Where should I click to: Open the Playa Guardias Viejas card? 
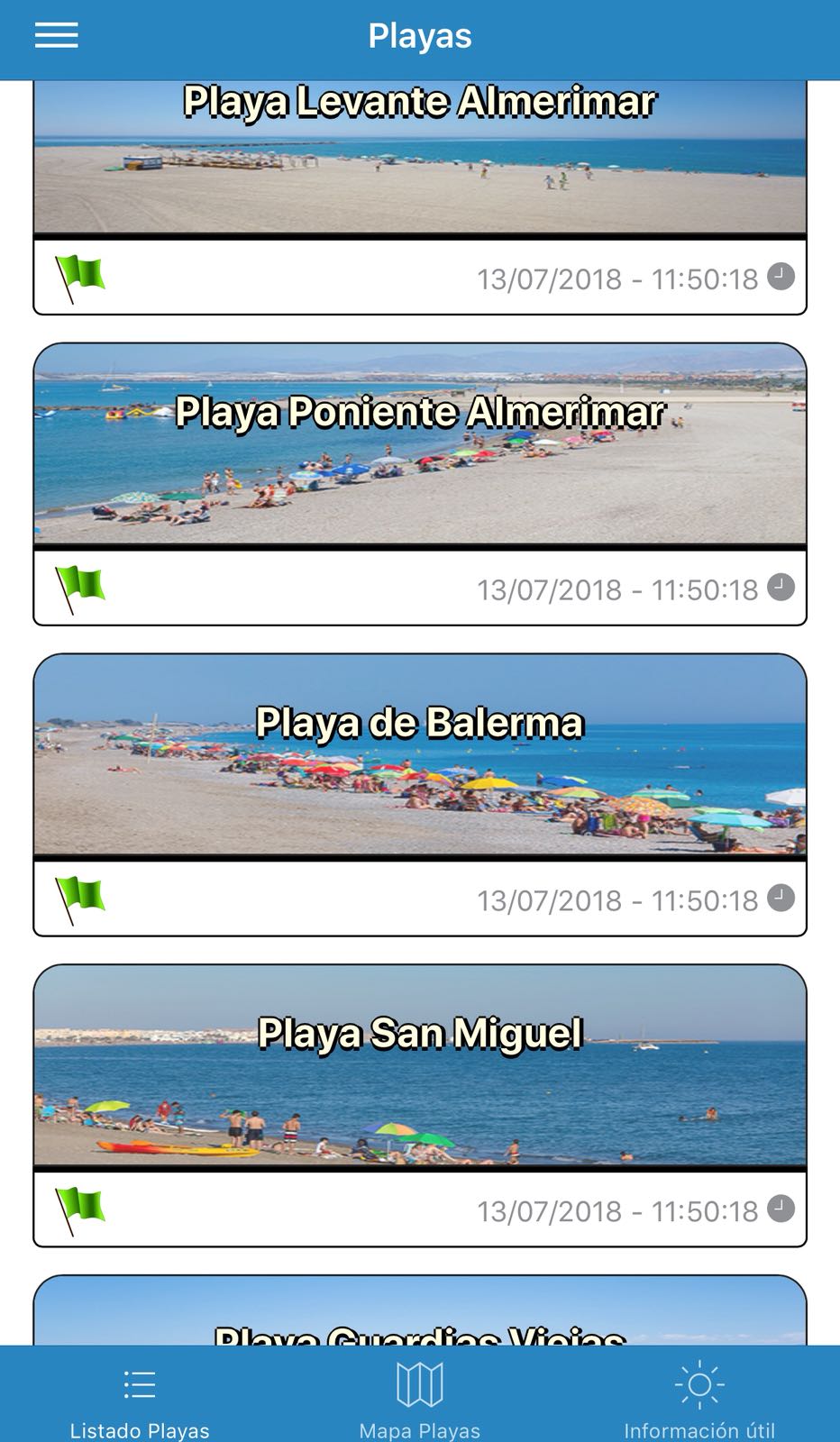pyautogui.click(x=420, y=1316)
